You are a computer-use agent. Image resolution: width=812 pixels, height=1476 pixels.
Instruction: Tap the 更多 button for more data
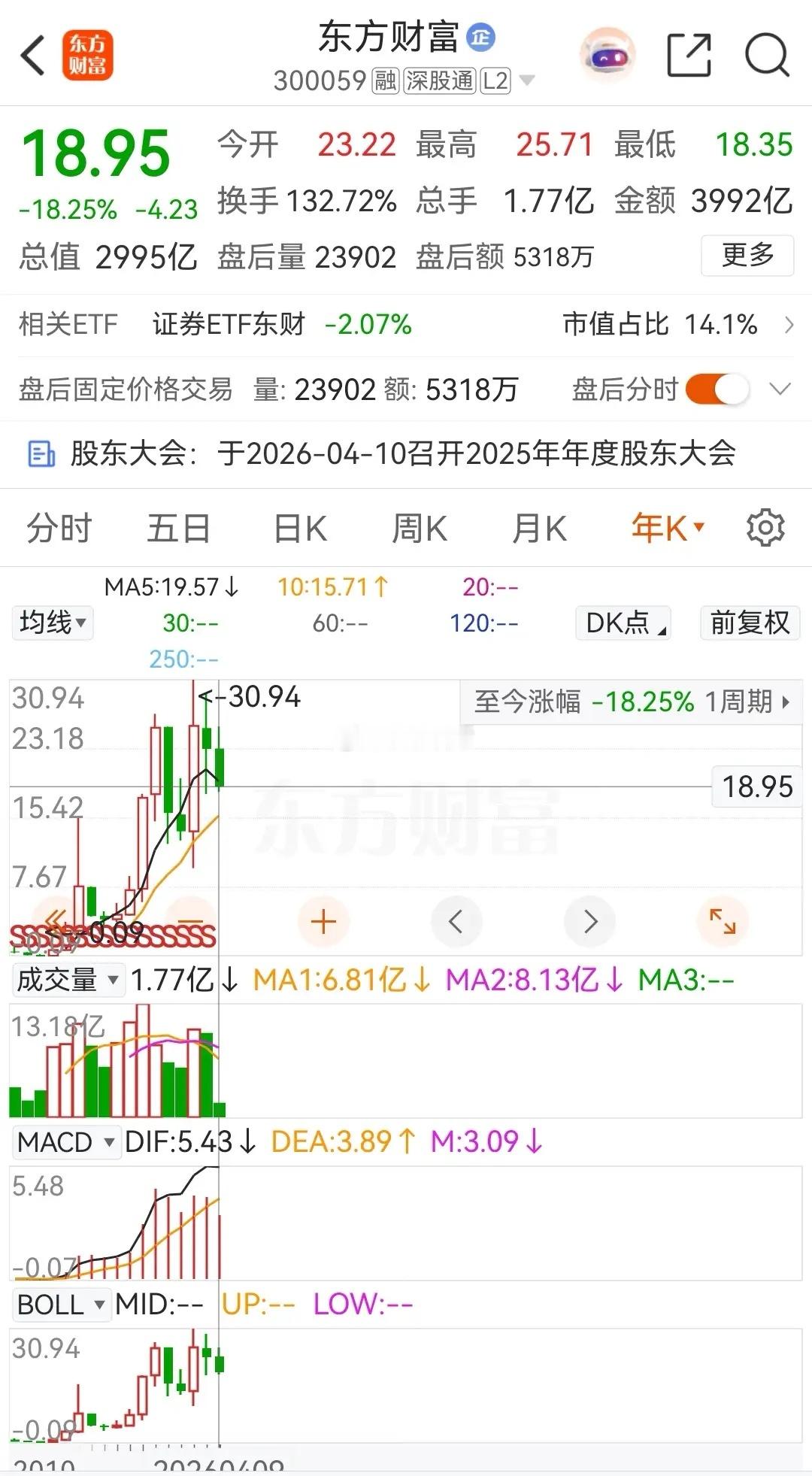coord(747,256)
